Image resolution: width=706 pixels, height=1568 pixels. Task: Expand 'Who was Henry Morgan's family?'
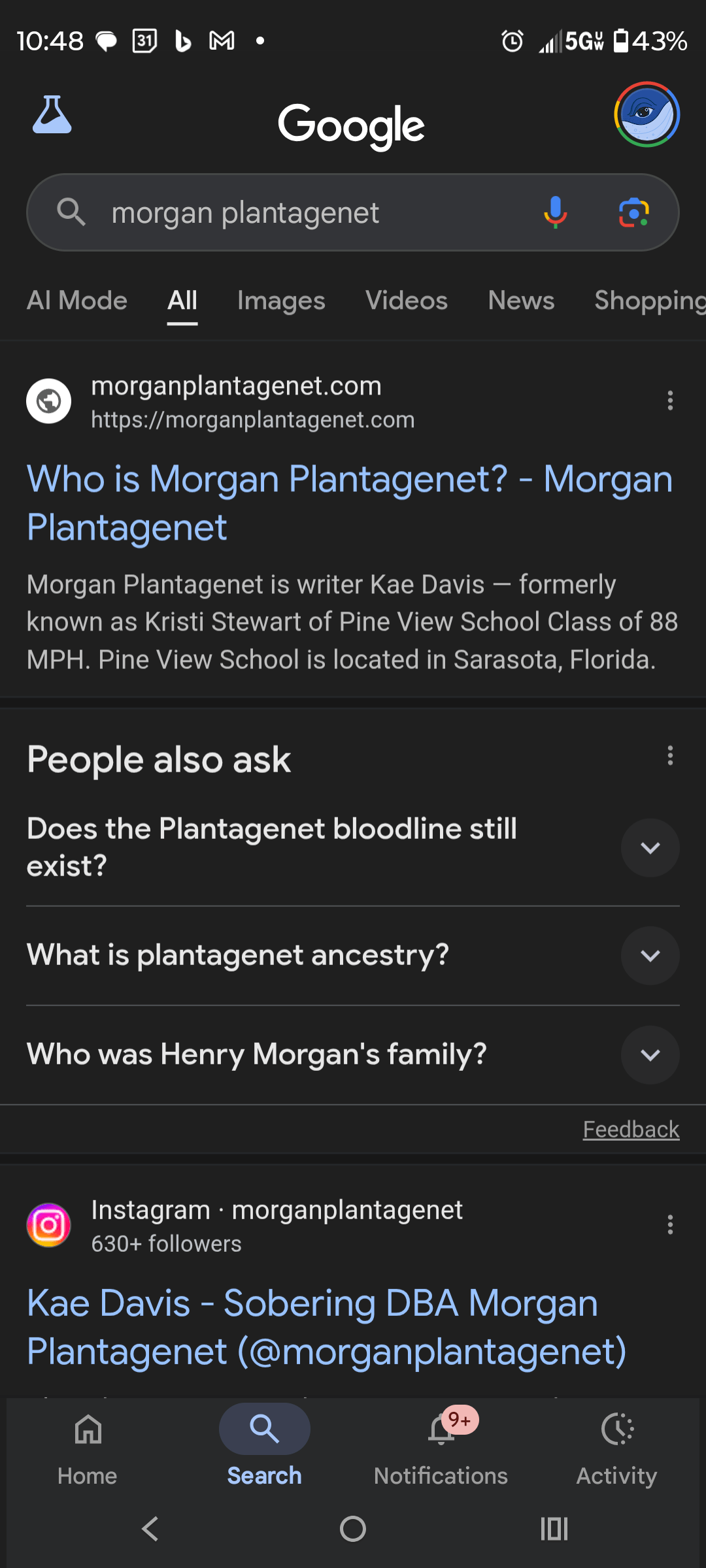[x=650, y=1054]
